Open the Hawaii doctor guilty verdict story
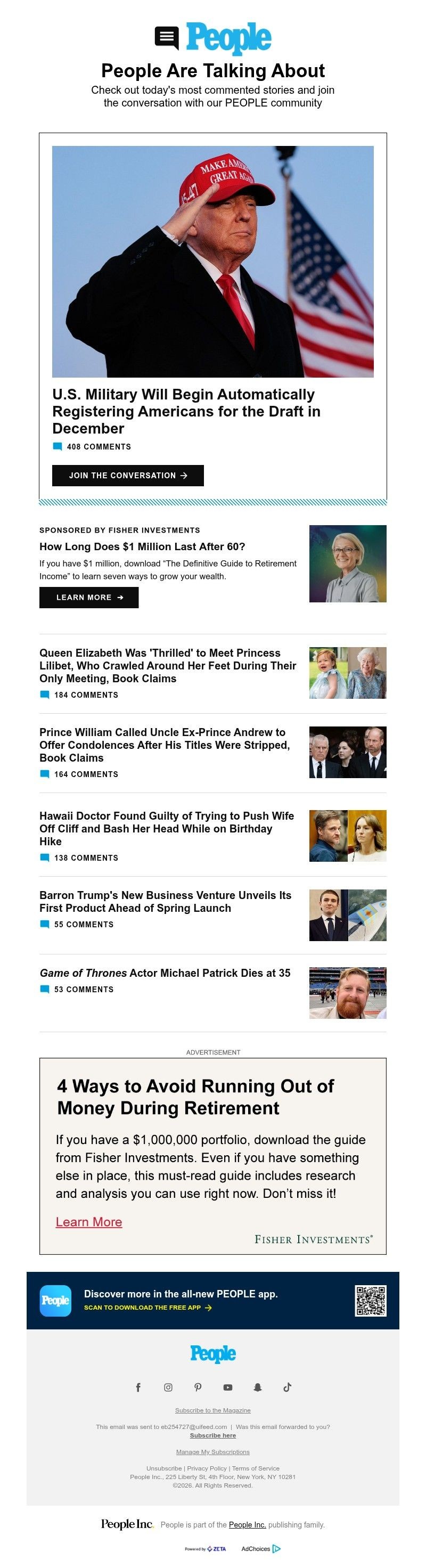This screenshot has width=426, height=1568. [x=166, y=828]
